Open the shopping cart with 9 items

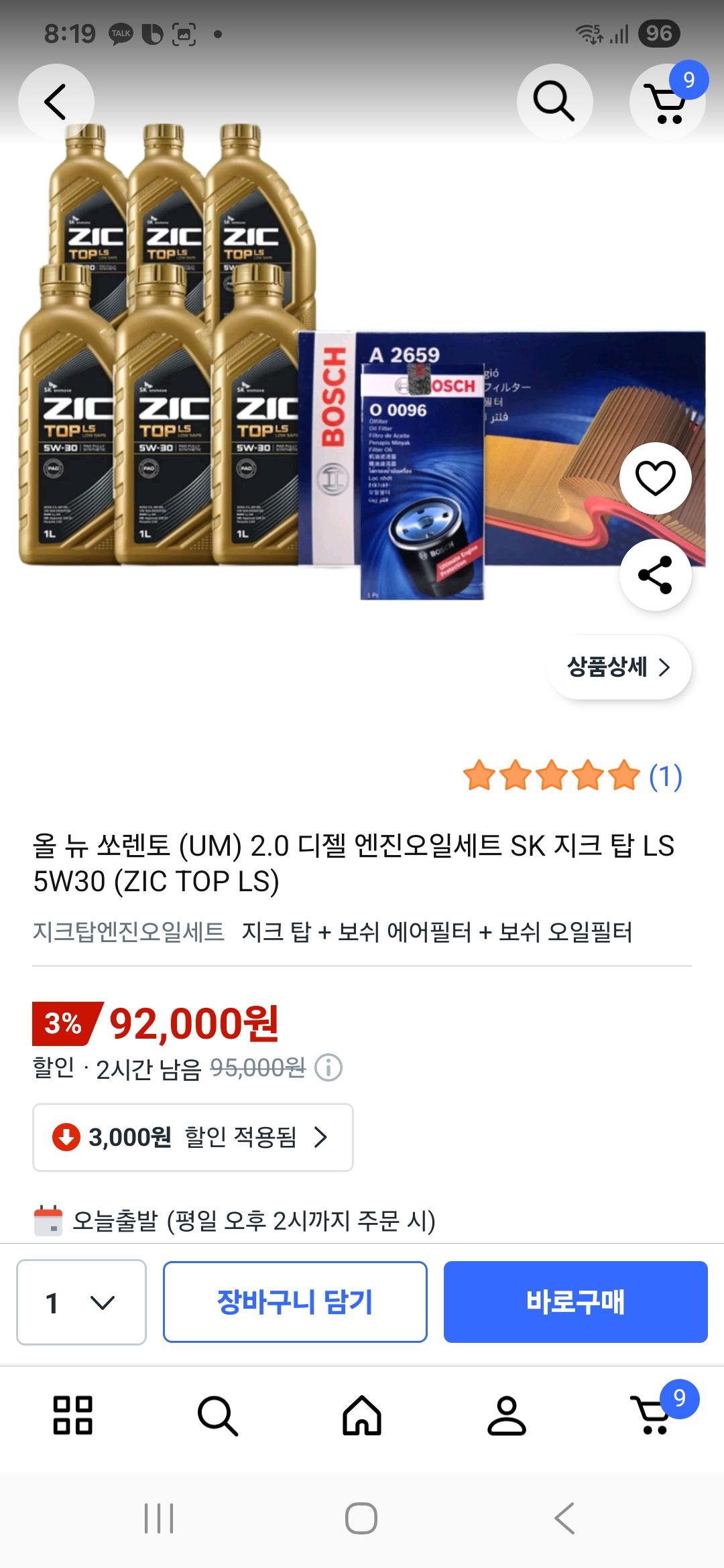[666, 101]
